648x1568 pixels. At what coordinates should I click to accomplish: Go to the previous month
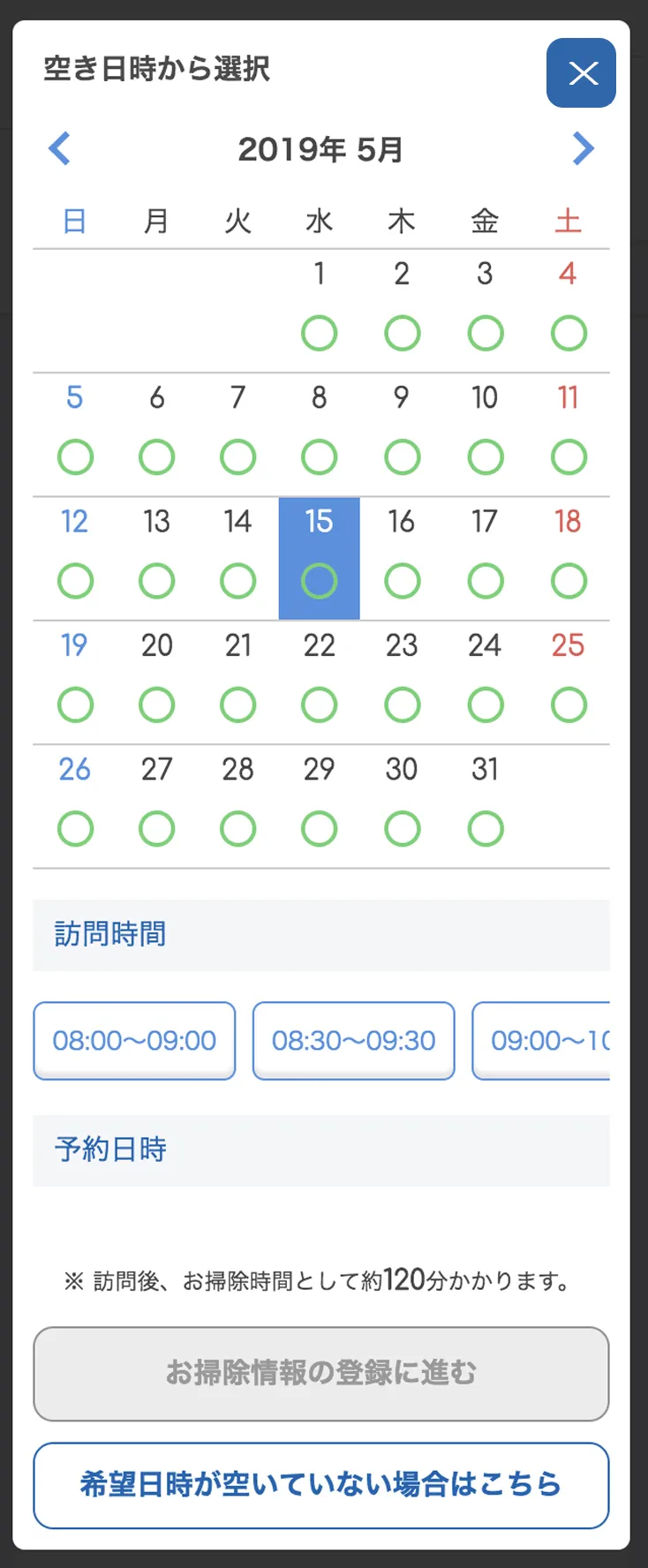[x=59, y=148]
